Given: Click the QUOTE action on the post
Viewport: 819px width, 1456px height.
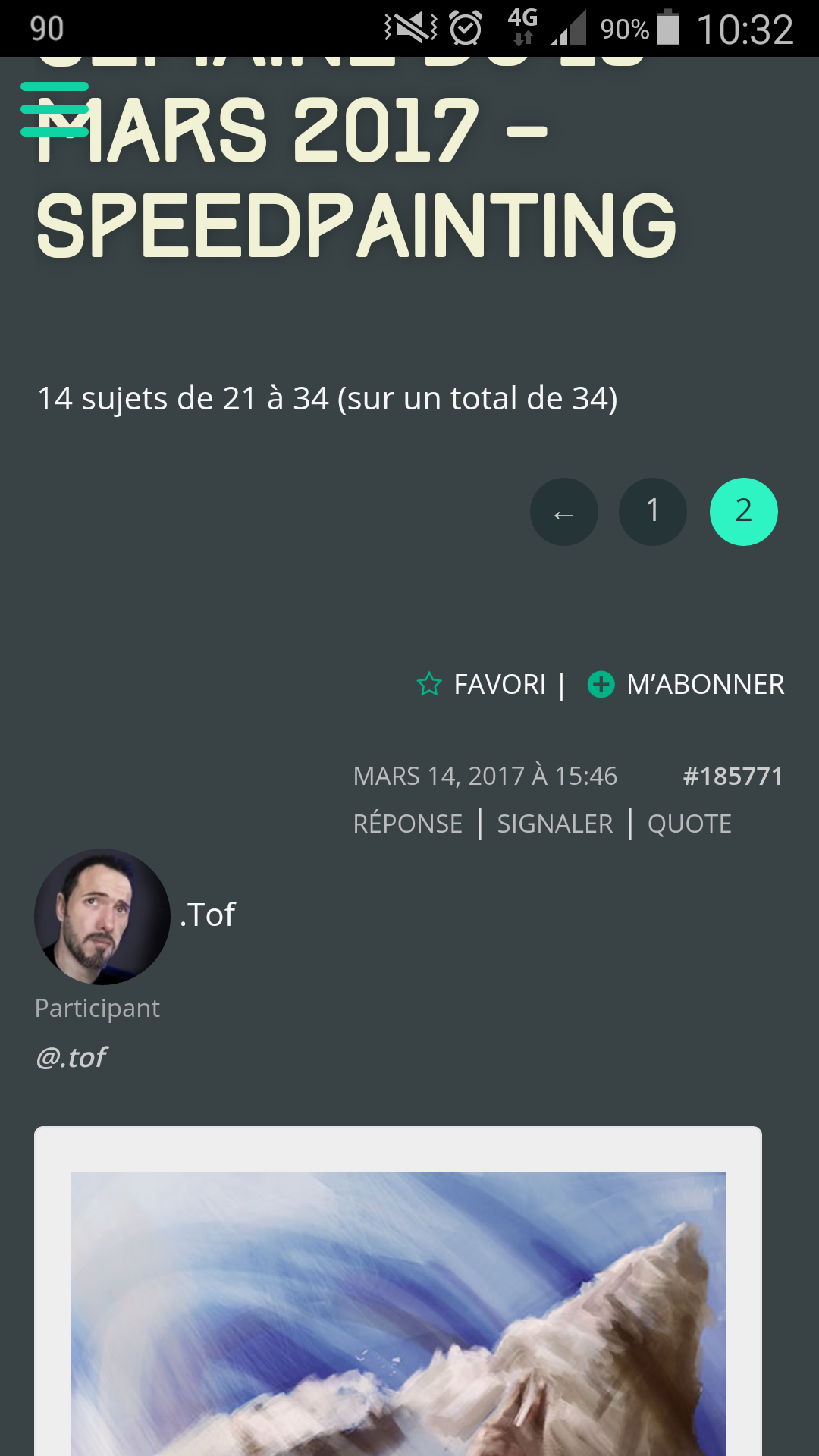Looking at the screenshot, I should click(689, 823).
